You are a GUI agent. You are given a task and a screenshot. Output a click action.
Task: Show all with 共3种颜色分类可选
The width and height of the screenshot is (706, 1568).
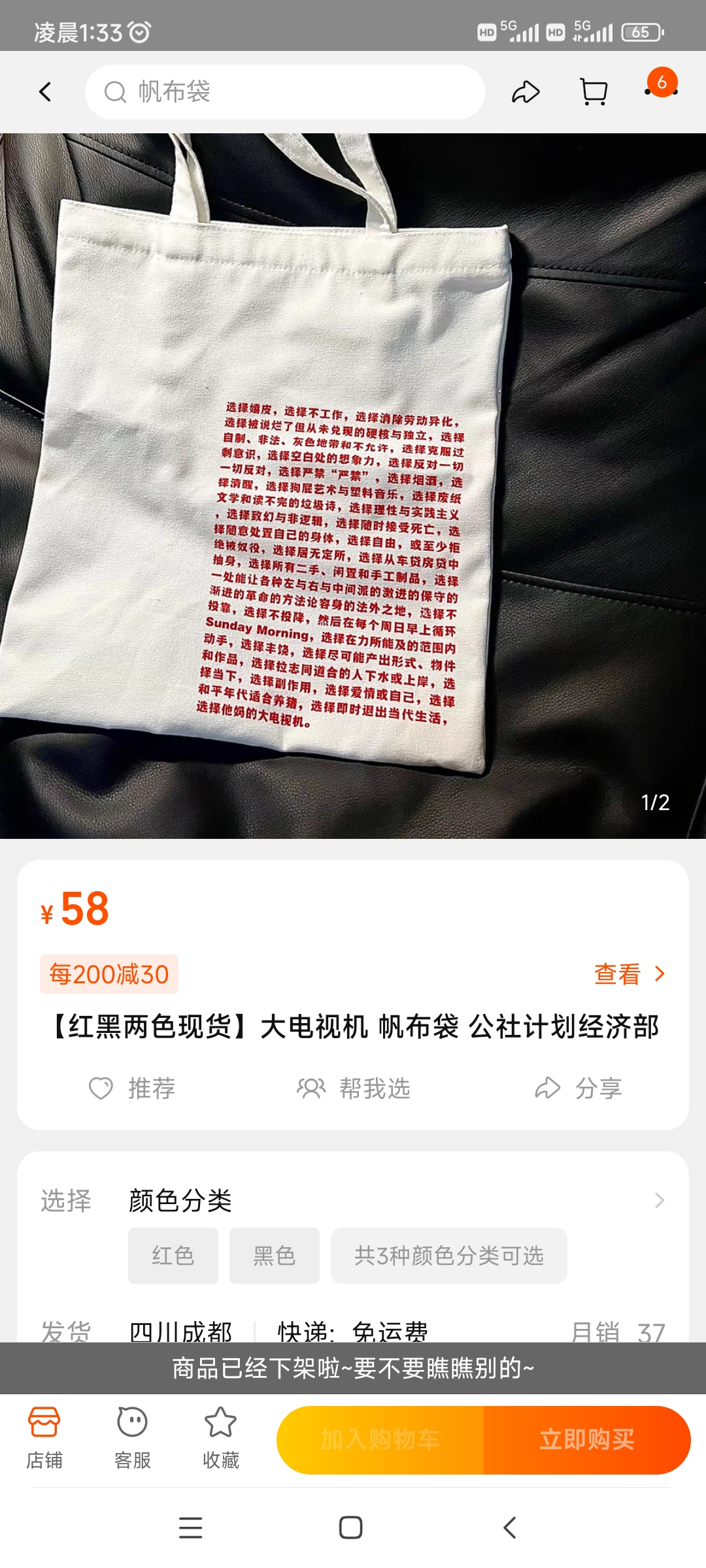pyautogui.click(x=449, y=1256)
